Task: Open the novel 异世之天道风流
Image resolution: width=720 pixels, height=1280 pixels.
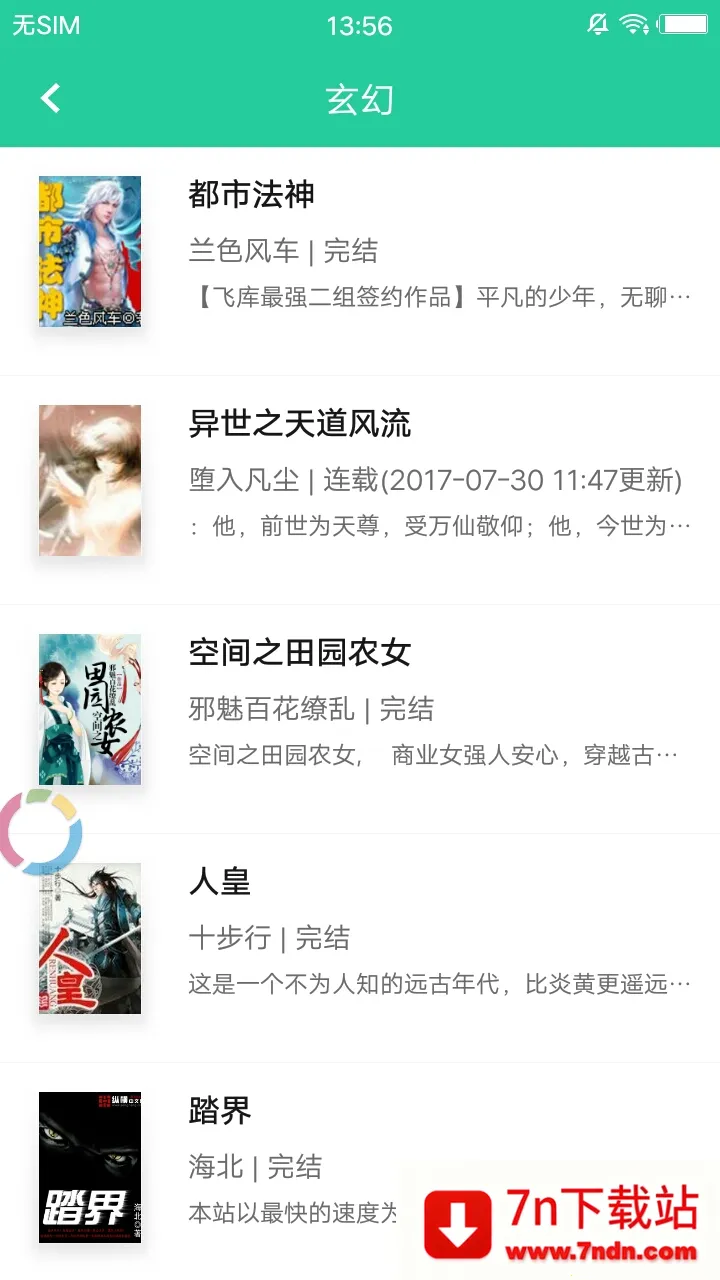Action: click(x=300, y=423)
